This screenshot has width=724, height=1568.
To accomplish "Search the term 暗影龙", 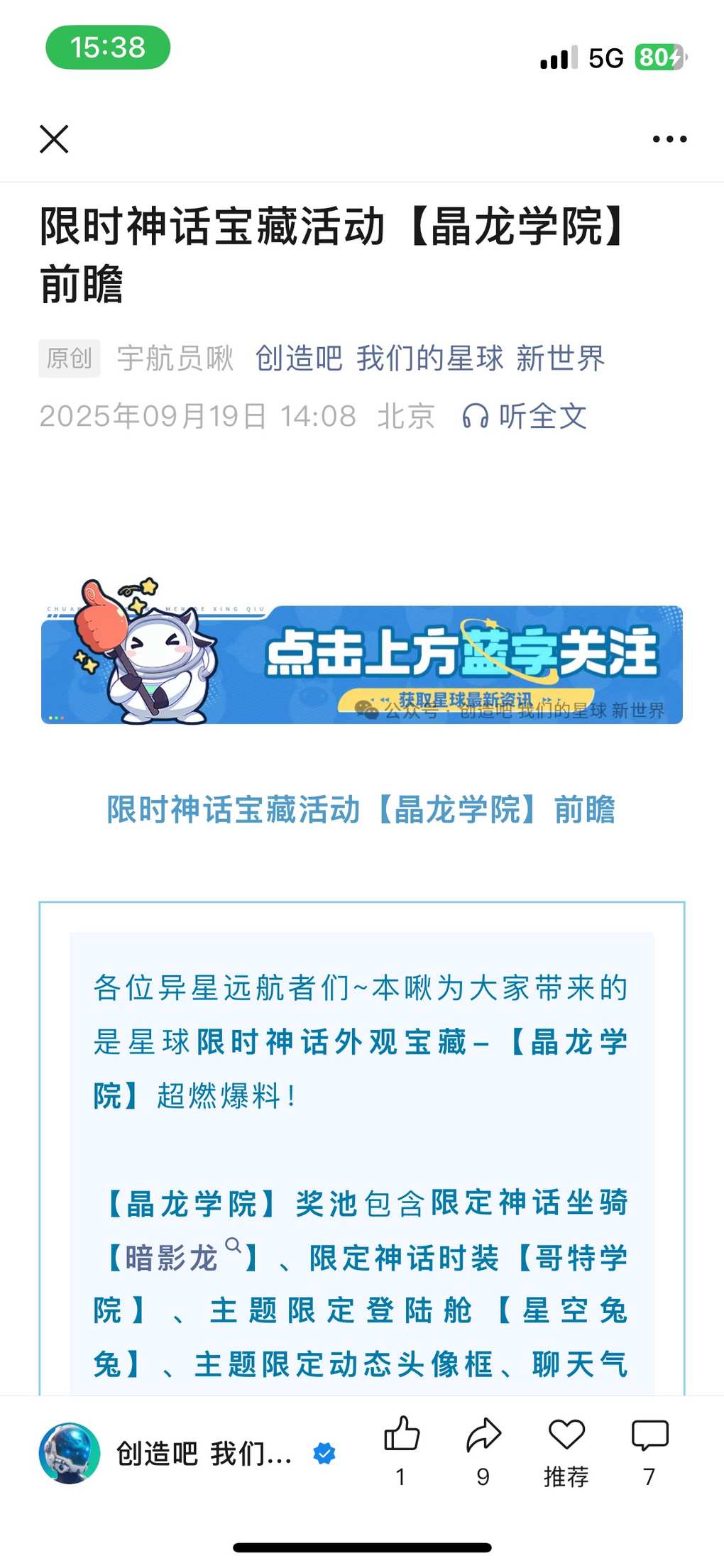I will click(233, 1245).
